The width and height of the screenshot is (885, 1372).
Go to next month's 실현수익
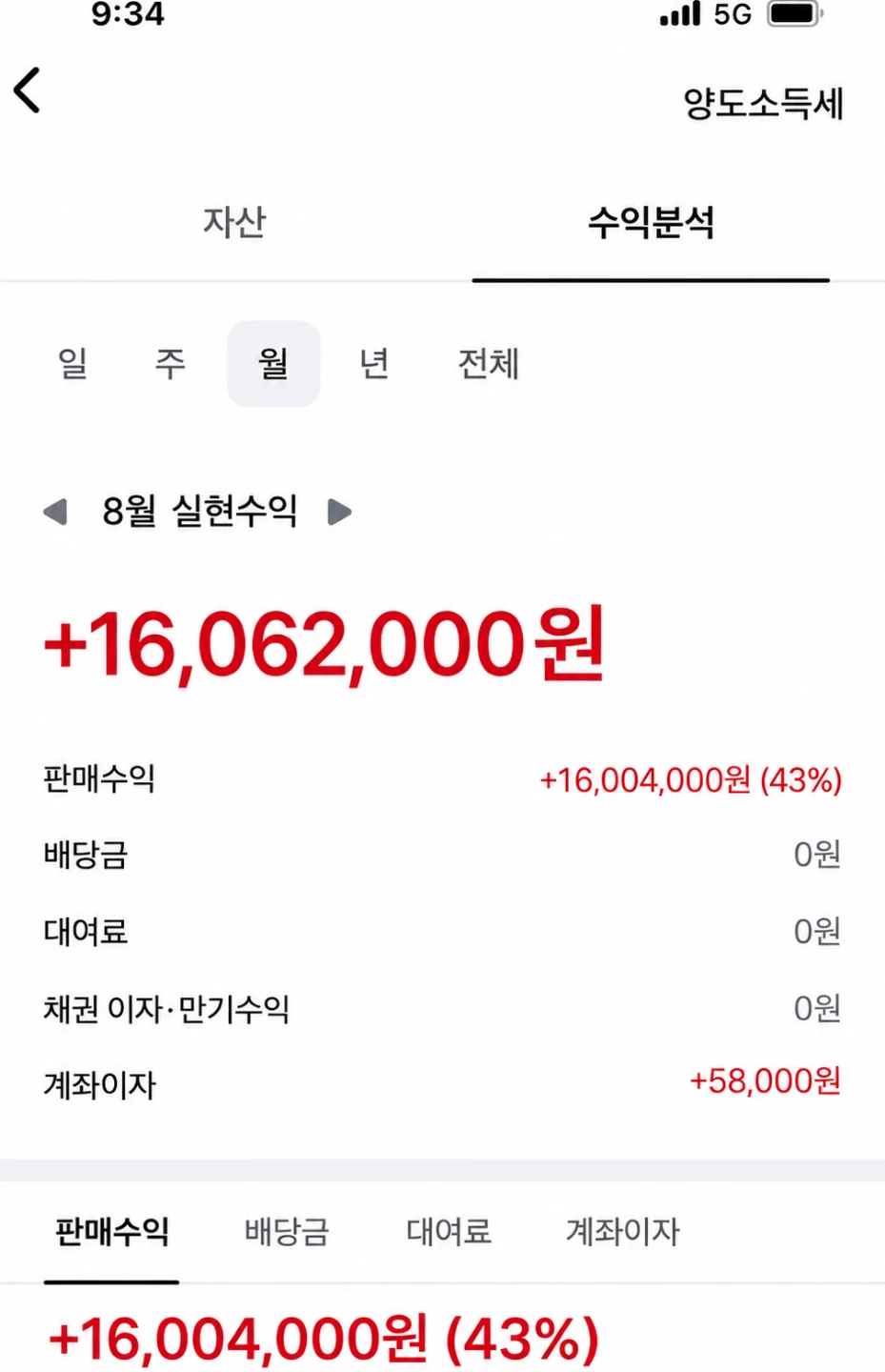click(340, 512)
